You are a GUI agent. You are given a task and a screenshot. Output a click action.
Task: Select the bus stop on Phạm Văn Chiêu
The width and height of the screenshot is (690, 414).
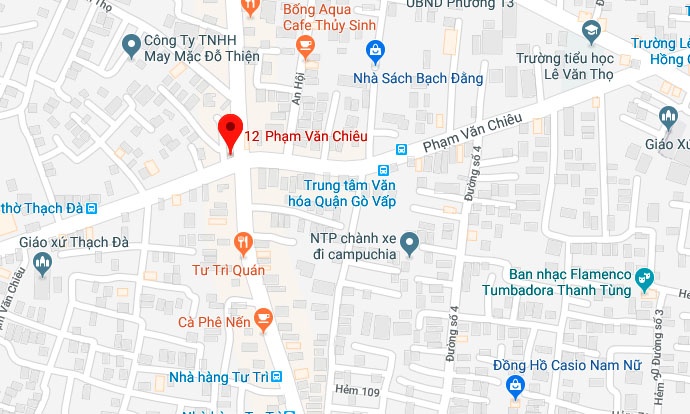click(400, 150)
